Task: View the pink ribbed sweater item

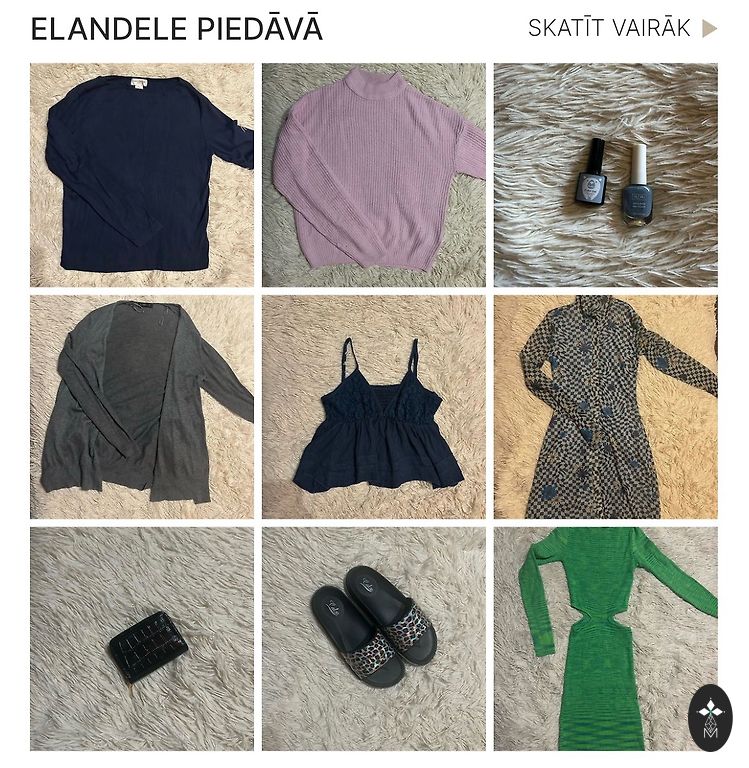Action: point(374,175)
